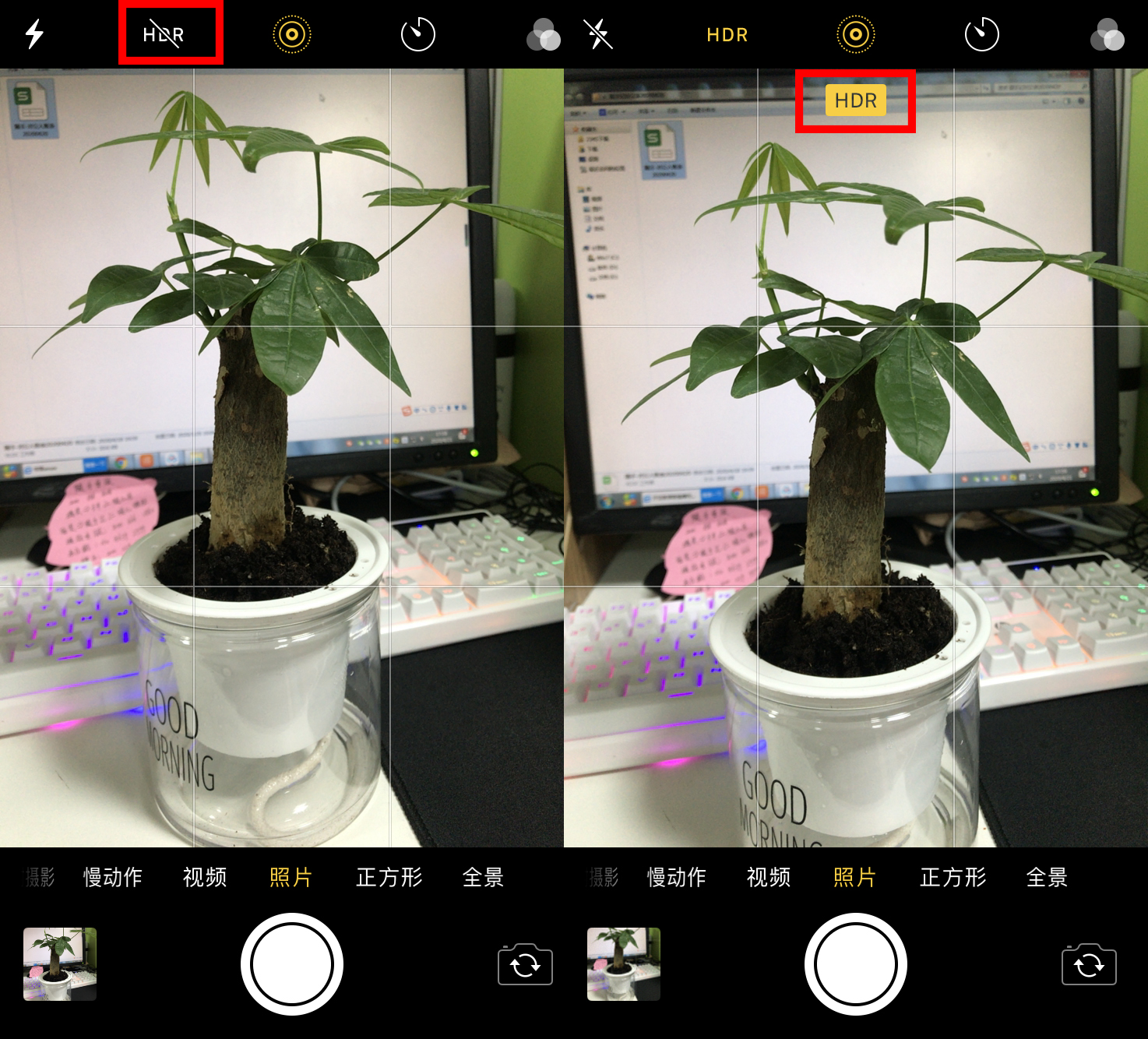Open the self-timer on the HDR-on camera screen

981,34
